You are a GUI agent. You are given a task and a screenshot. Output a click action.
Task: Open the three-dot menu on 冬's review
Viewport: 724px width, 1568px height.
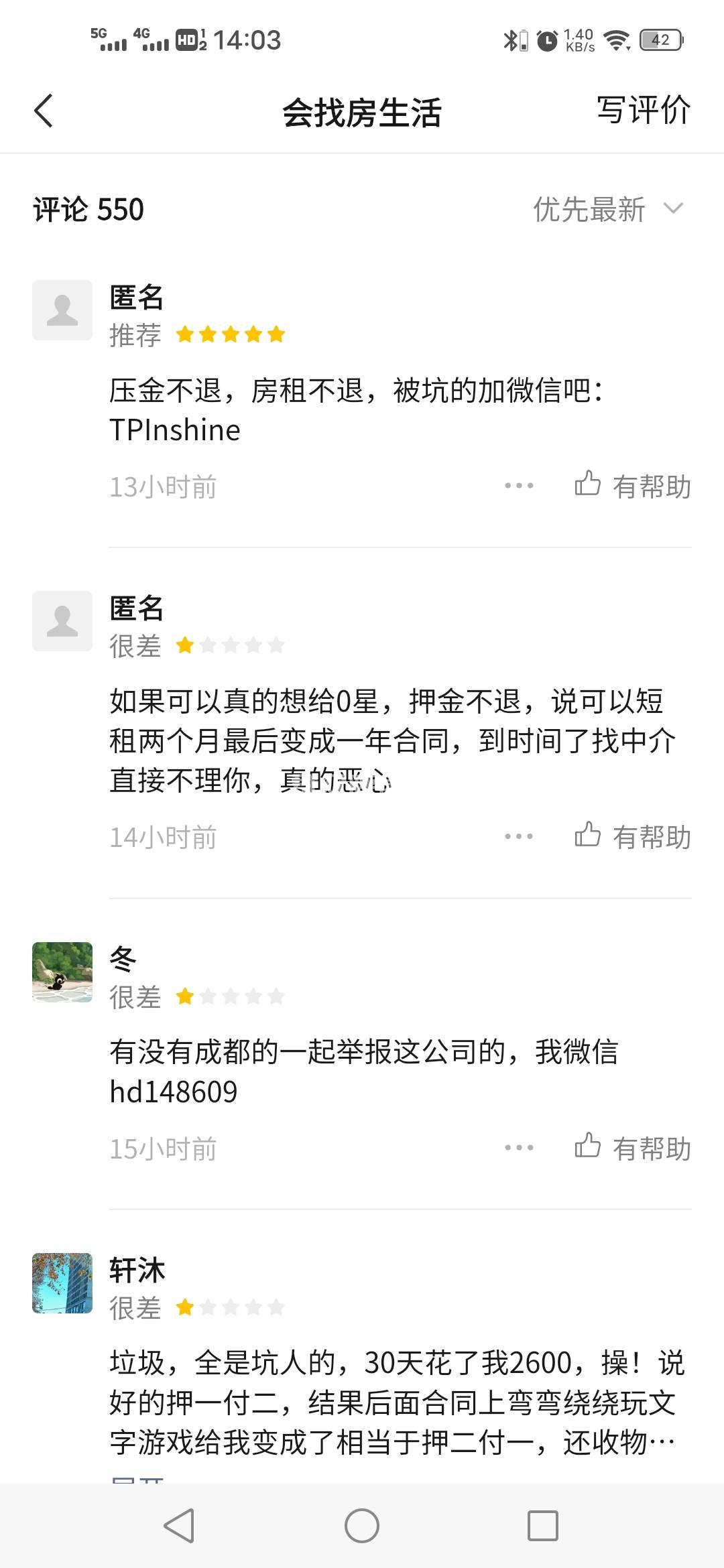click(519, 1148)
